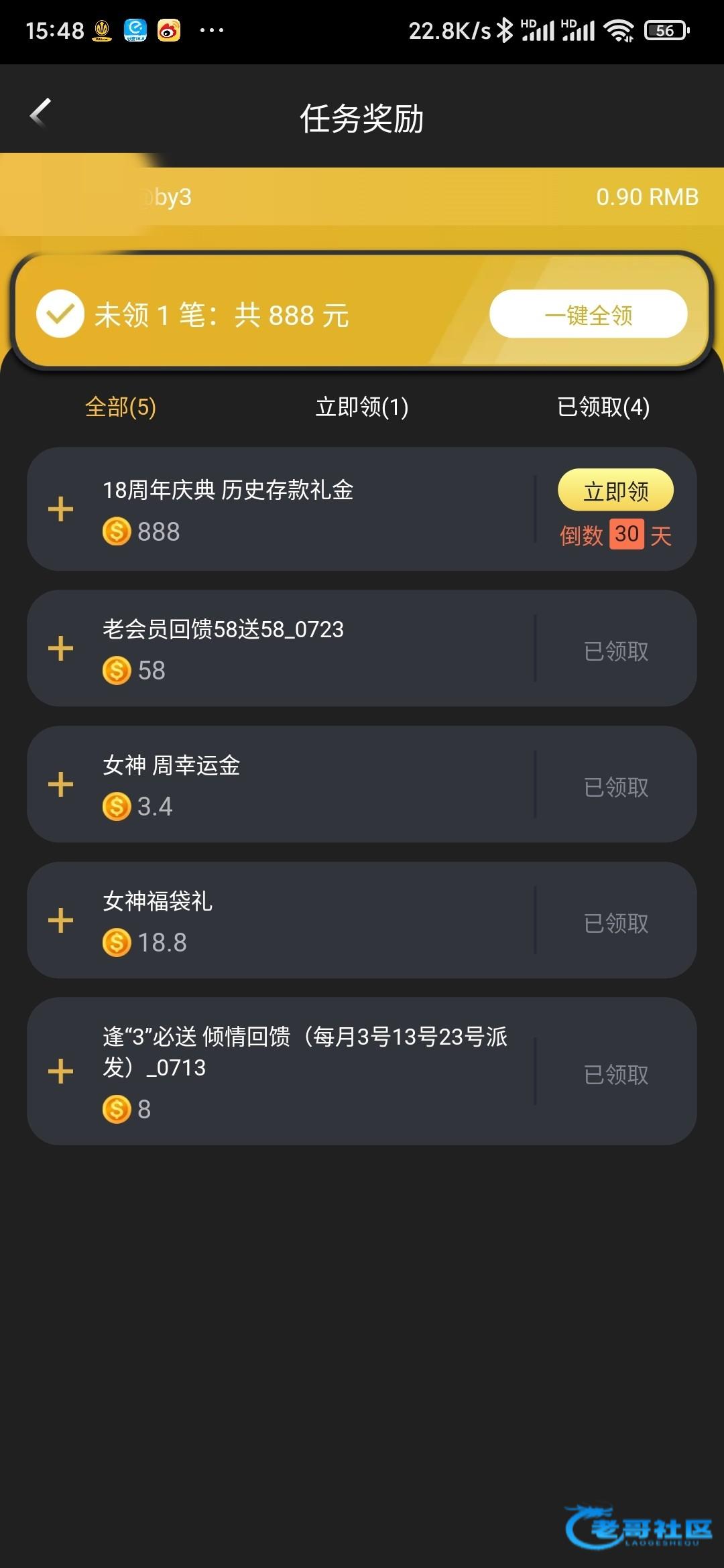Switch to the 立即领(1) tab
This screenshot has height=1568, width=724.
(362, 407)
